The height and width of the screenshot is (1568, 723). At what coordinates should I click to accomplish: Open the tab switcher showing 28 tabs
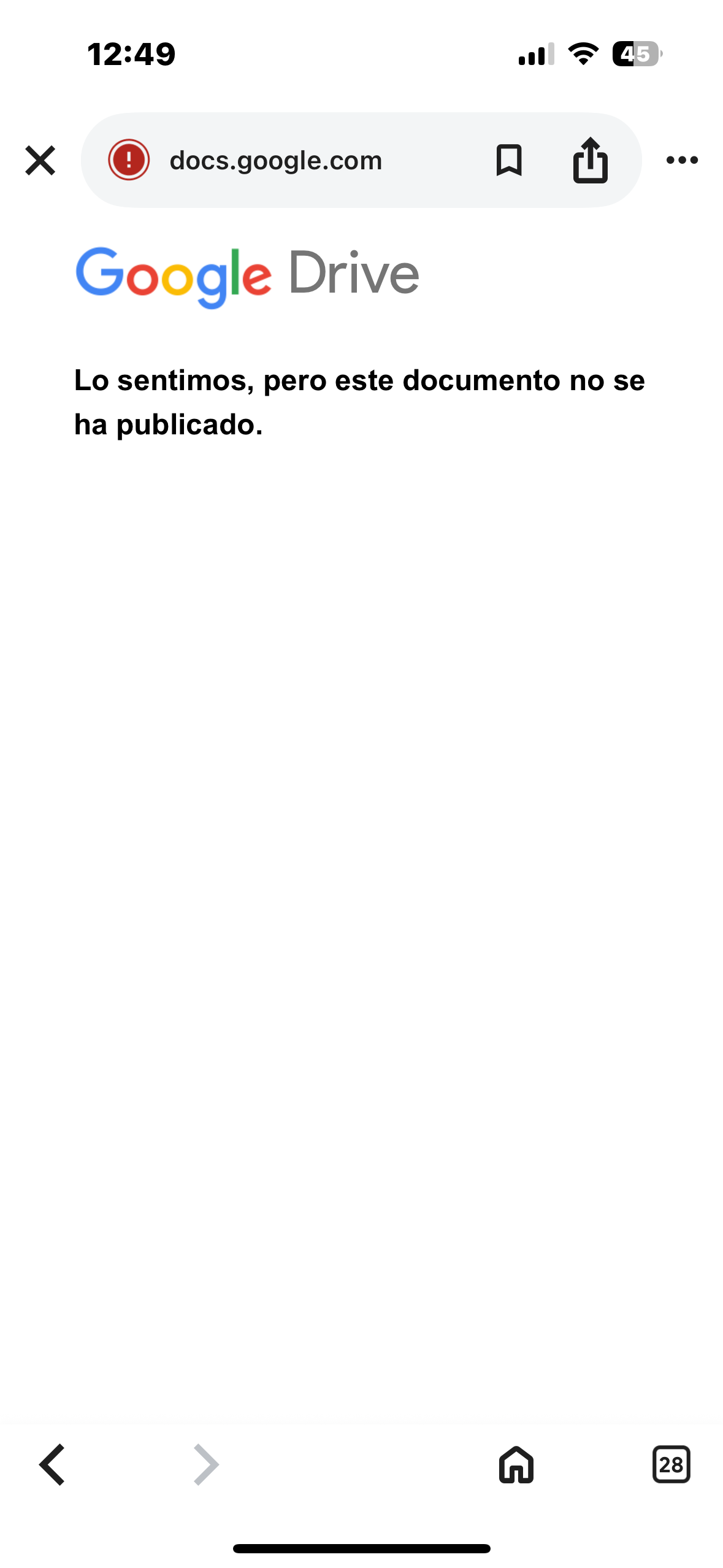click(671, 1464)
